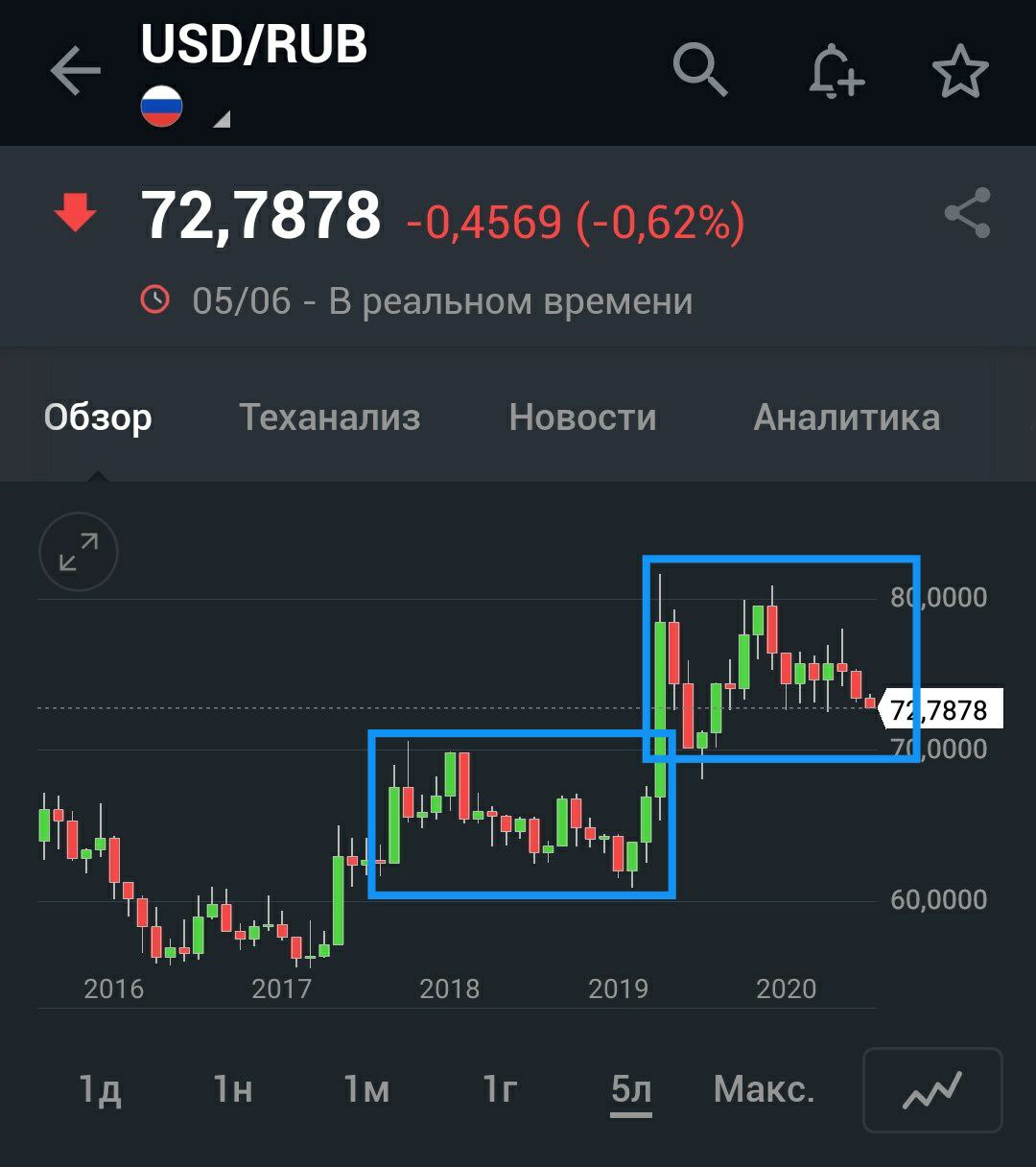The height and width of the screenshot is (1167, 1036).
Task: Switch chart period to 1м
Action: (x=366, y=1090)
